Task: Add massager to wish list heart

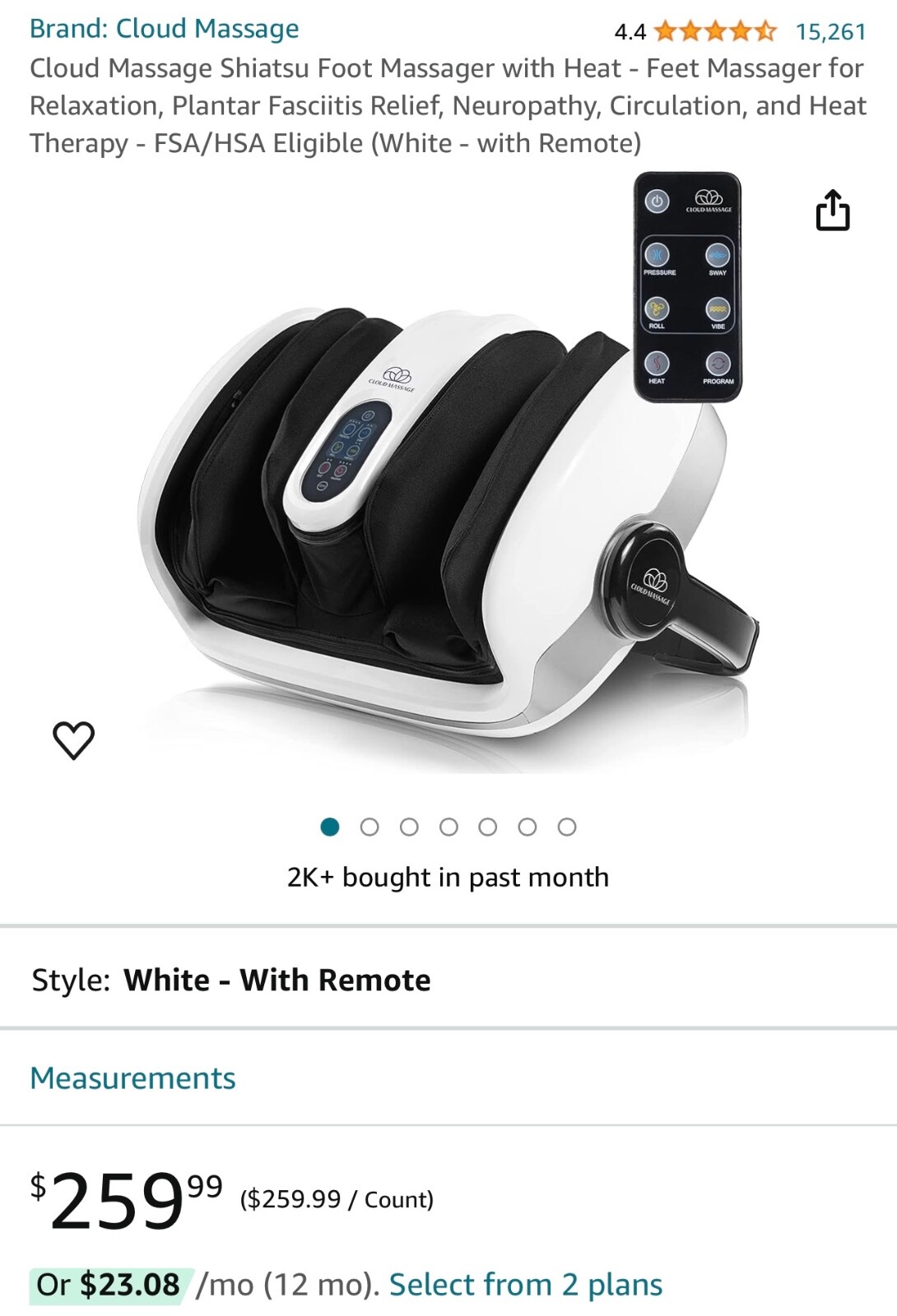Action: click(74, 740)
